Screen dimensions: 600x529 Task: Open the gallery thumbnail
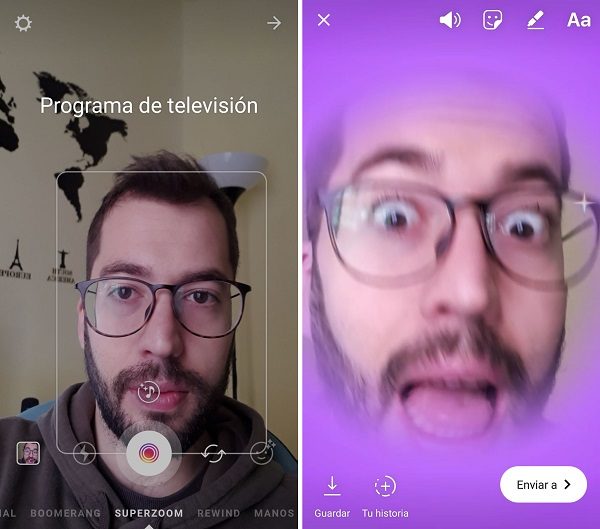point(28,453)
